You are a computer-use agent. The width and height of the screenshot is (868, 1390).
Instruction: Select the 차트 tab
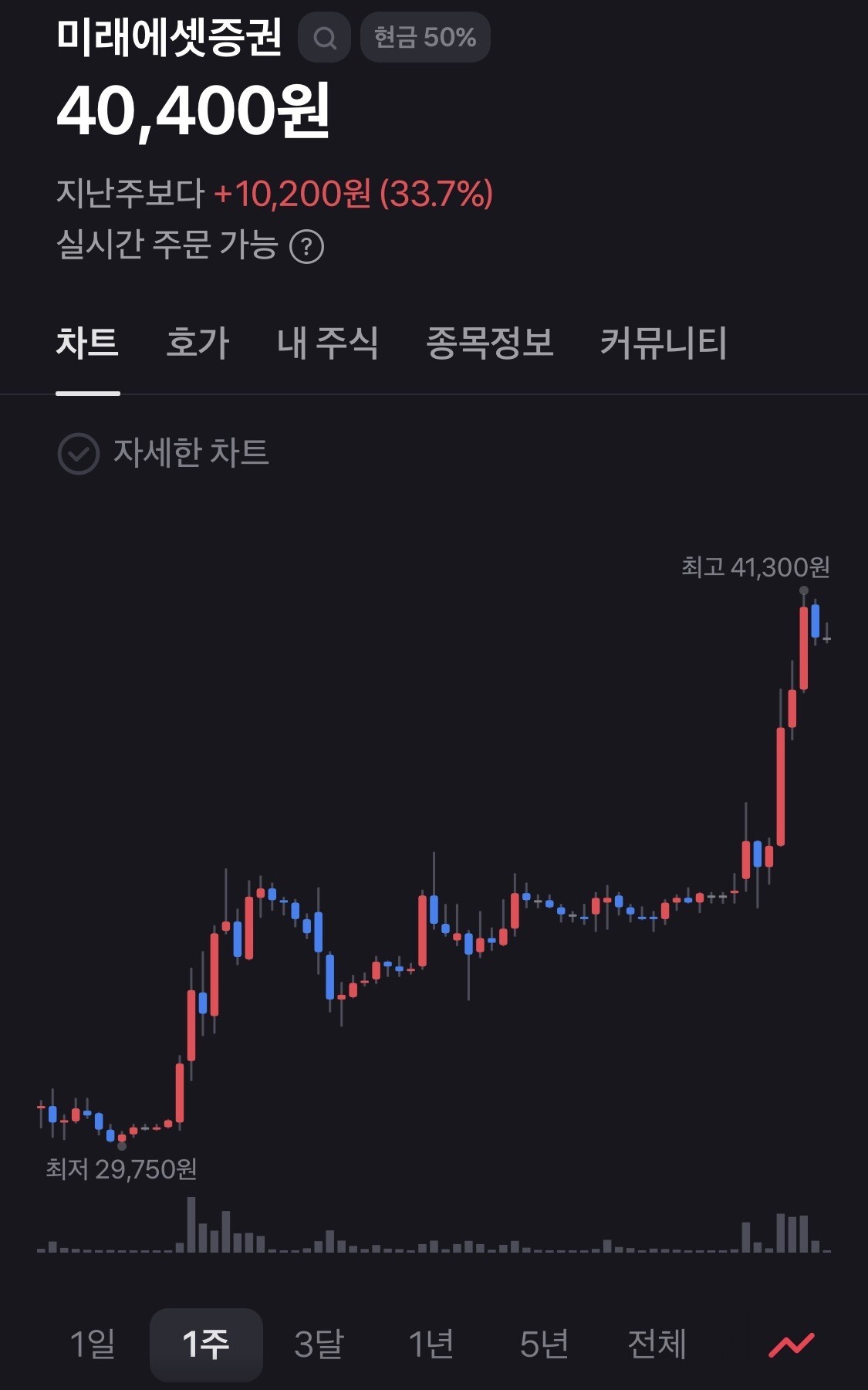87,343
